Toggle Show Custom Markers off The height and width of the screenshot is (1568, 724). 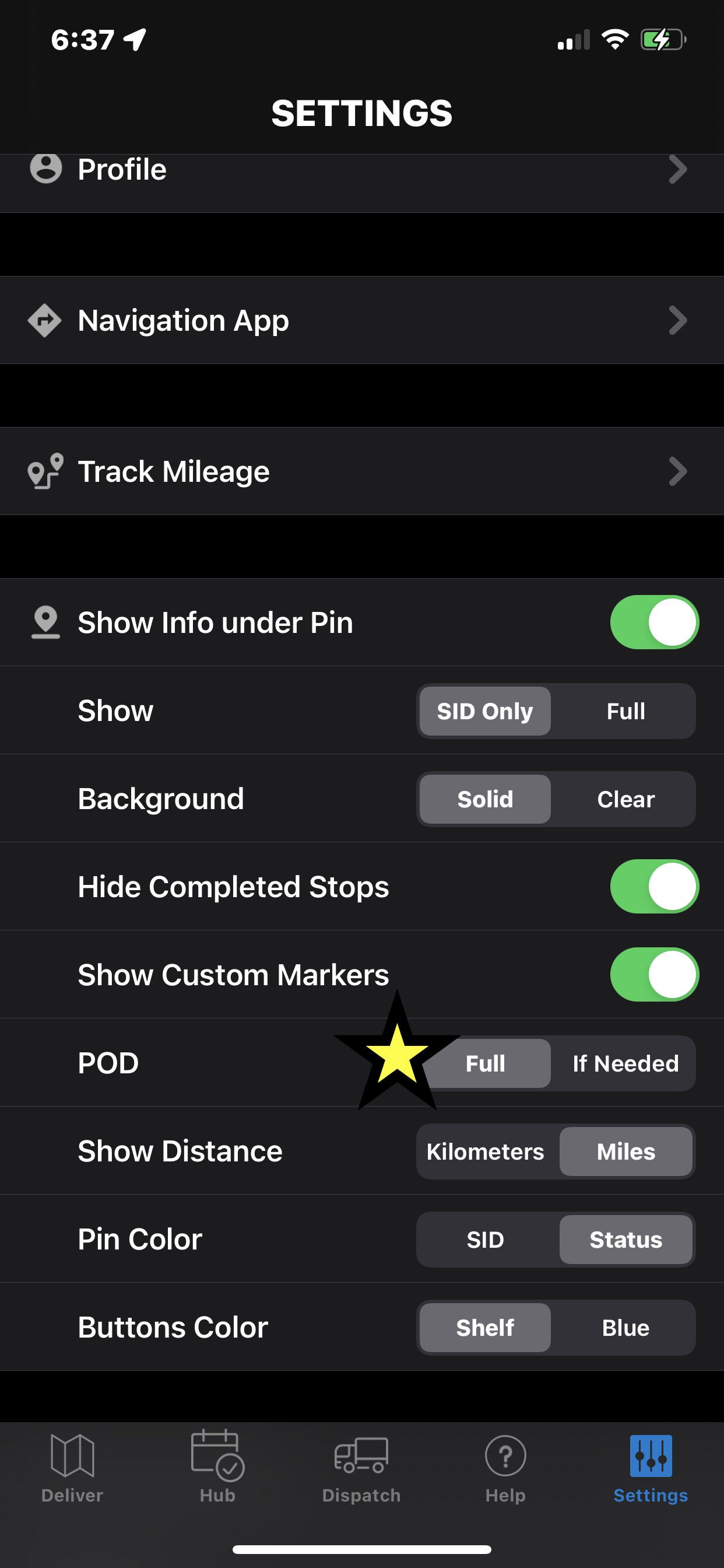(x=654, y=975)
